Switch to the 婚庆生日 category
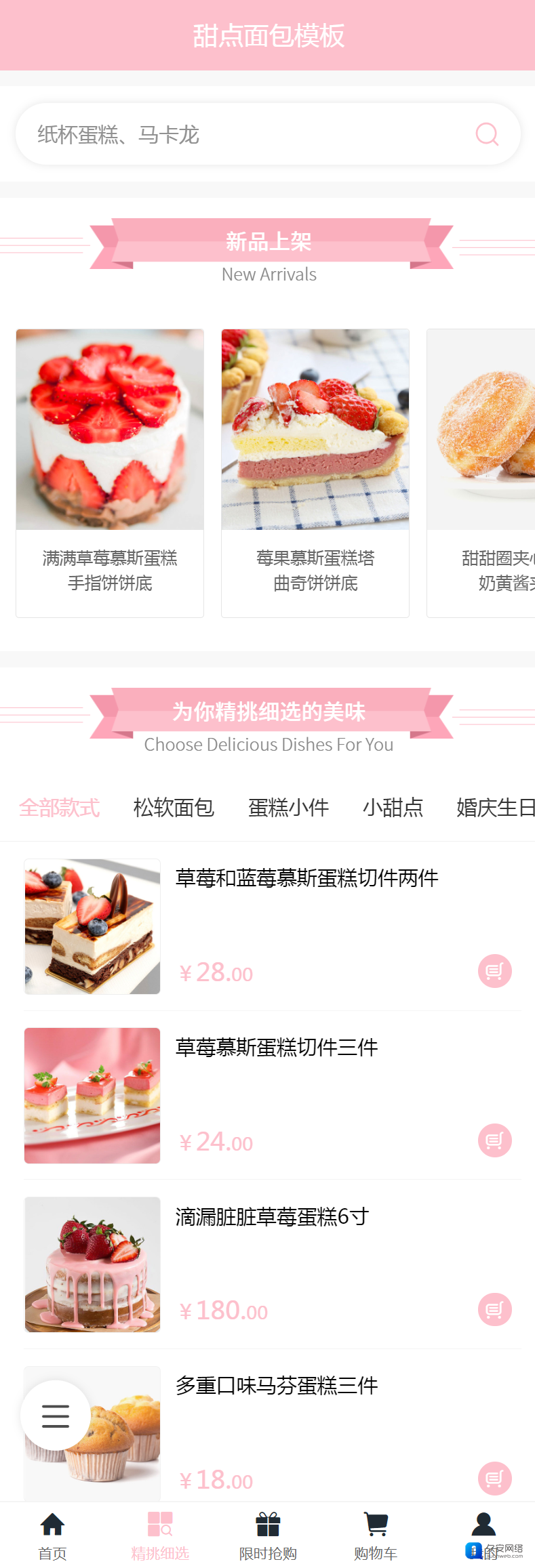This screenshot has width=535, height=1568. click(x=495, y=808)
